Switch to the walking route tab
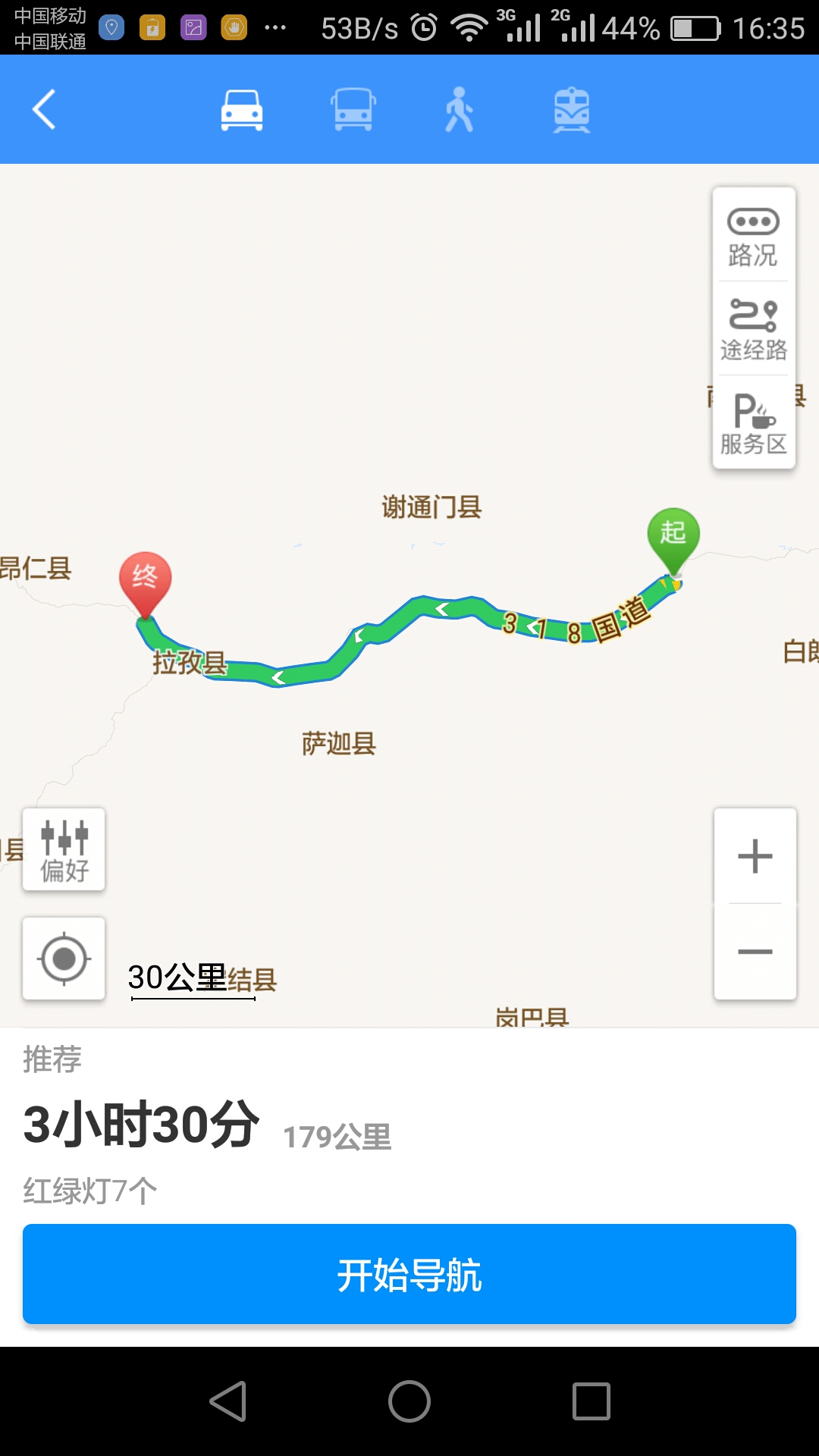Image resolution: width=819 pixels, height=1456 pixels. pos(459,110)
